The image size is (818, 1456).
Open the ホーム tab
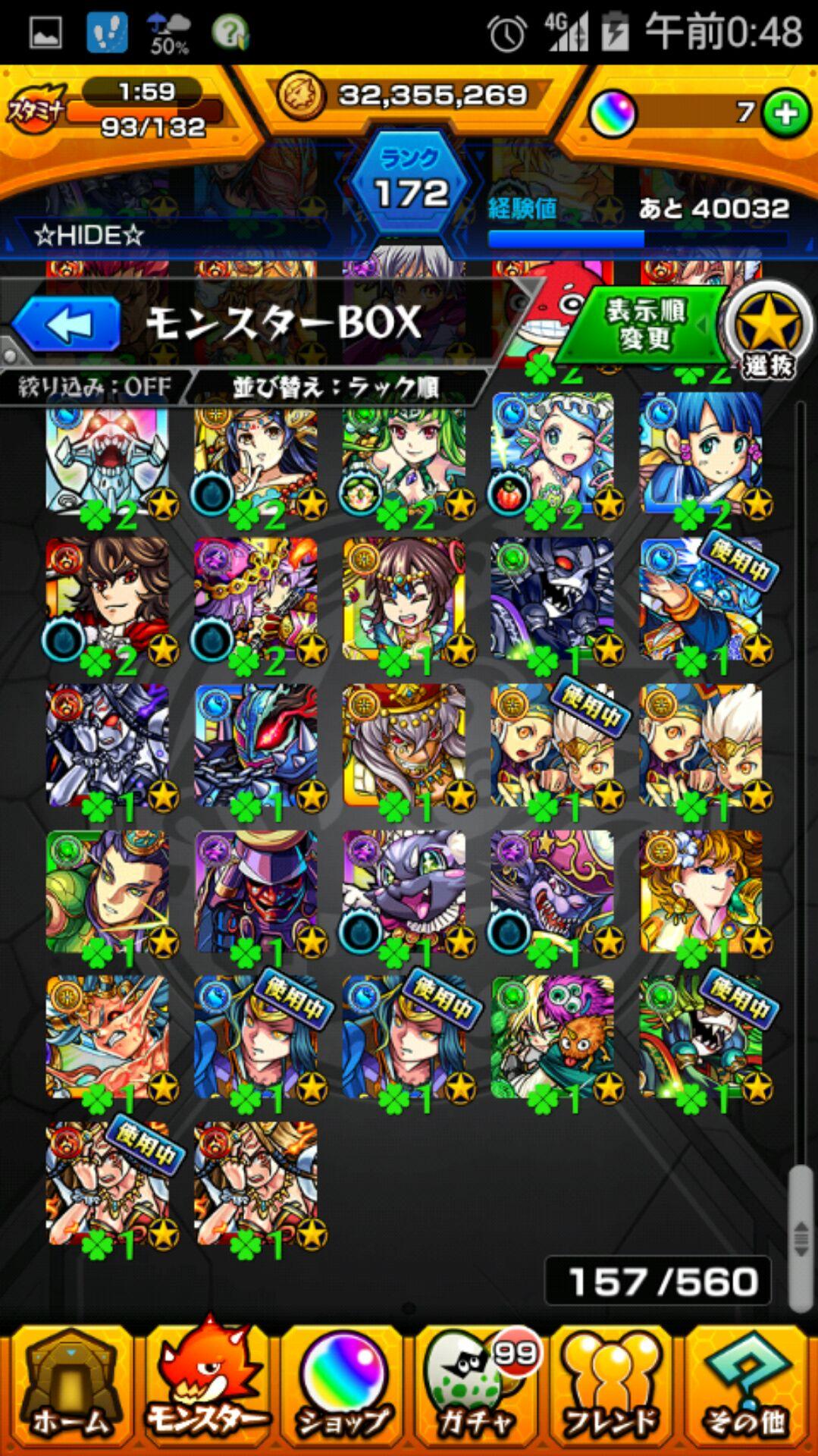pos(70,1389)
